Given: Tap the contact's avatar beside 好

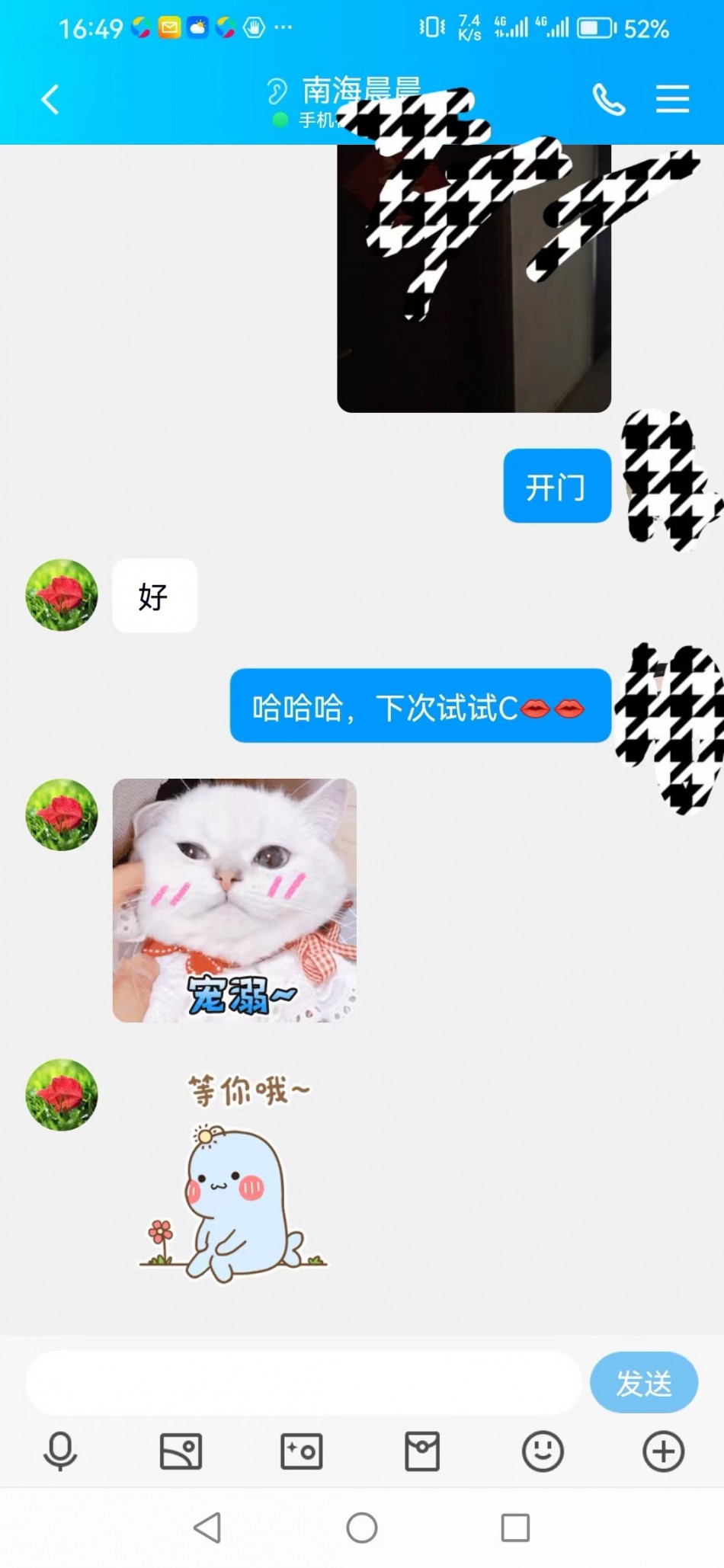Looking at the screenshot, I should pos(62,595).
